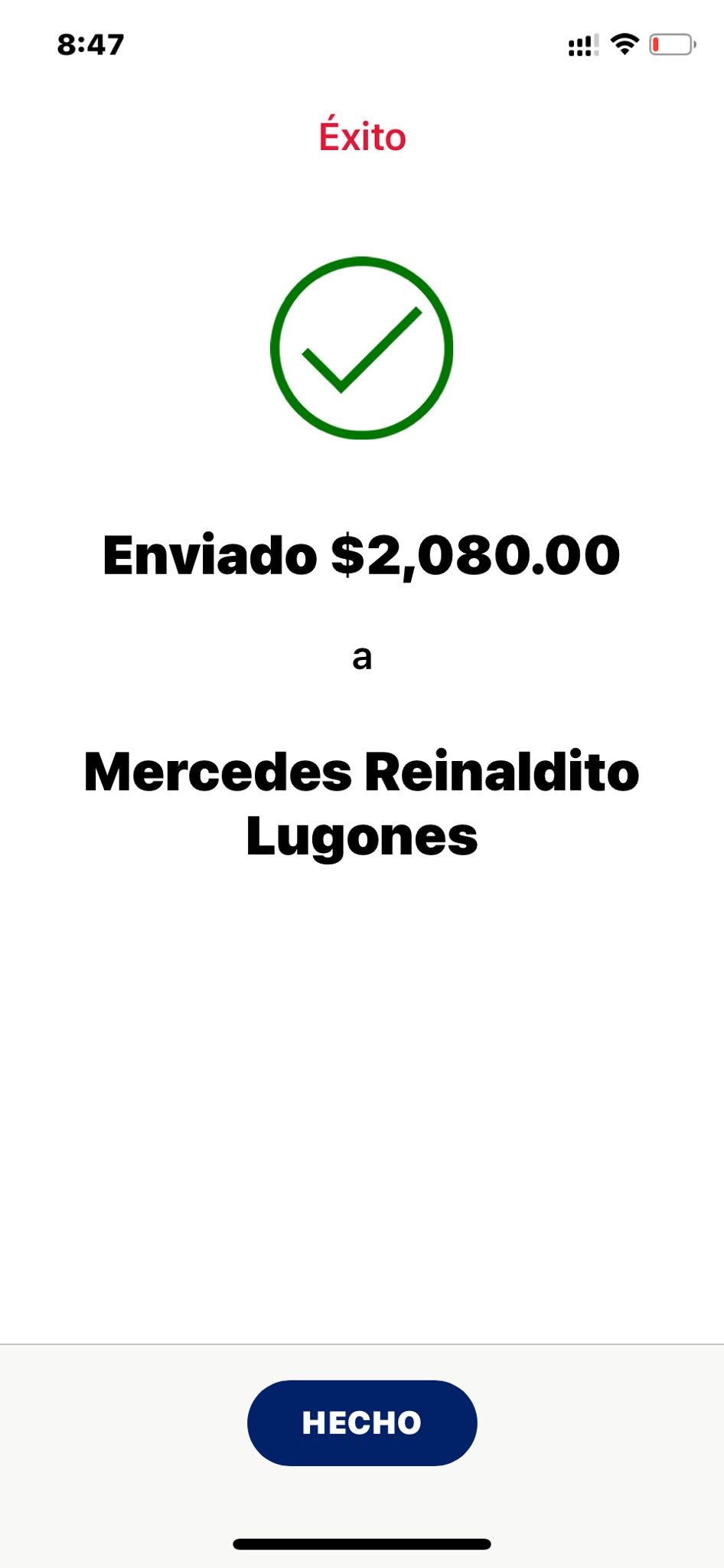
Task: Tap the HECHO button to finish
Action: (362, 1423)
